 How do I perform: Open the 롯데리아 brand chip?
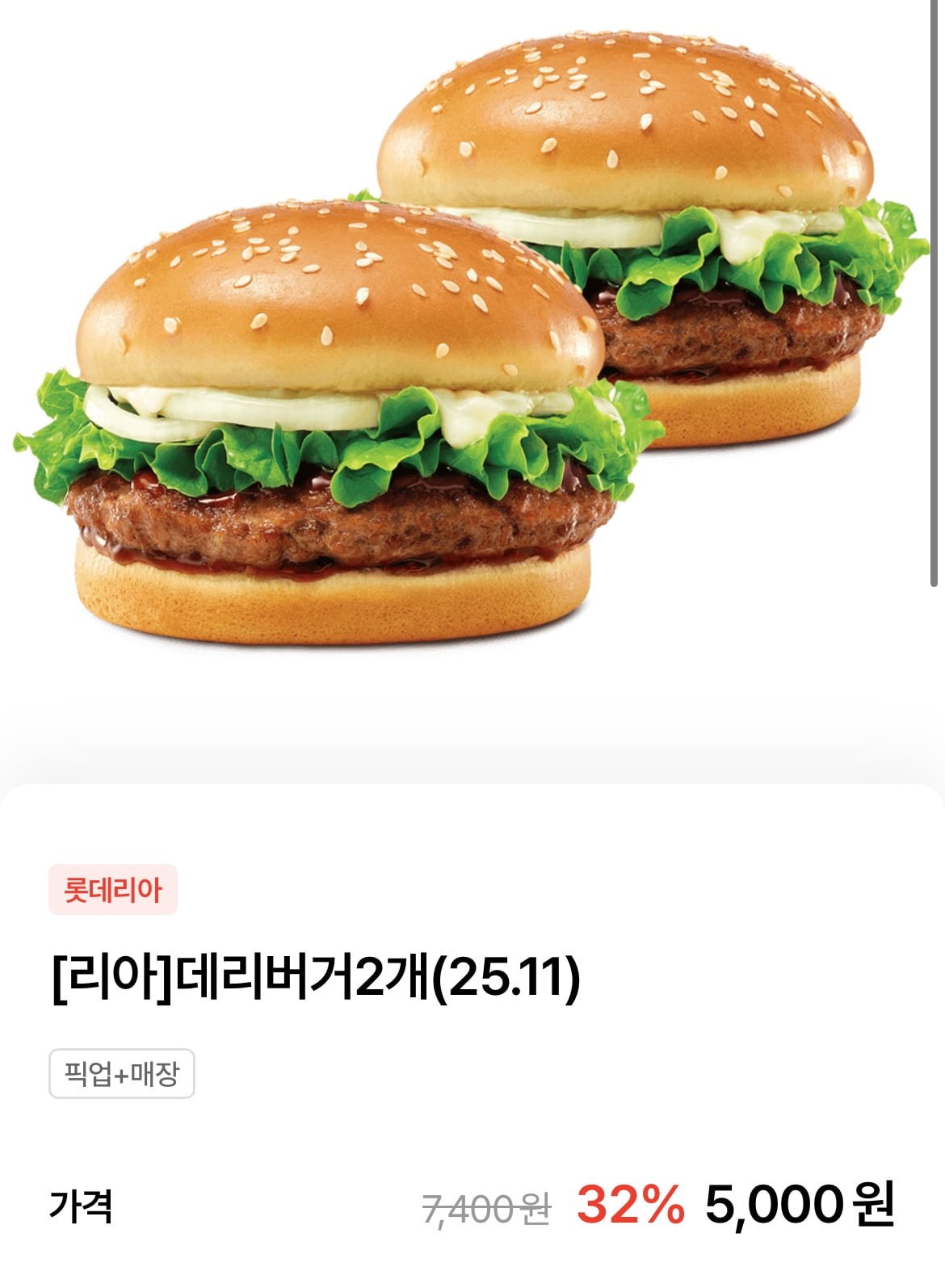point(113,890)
